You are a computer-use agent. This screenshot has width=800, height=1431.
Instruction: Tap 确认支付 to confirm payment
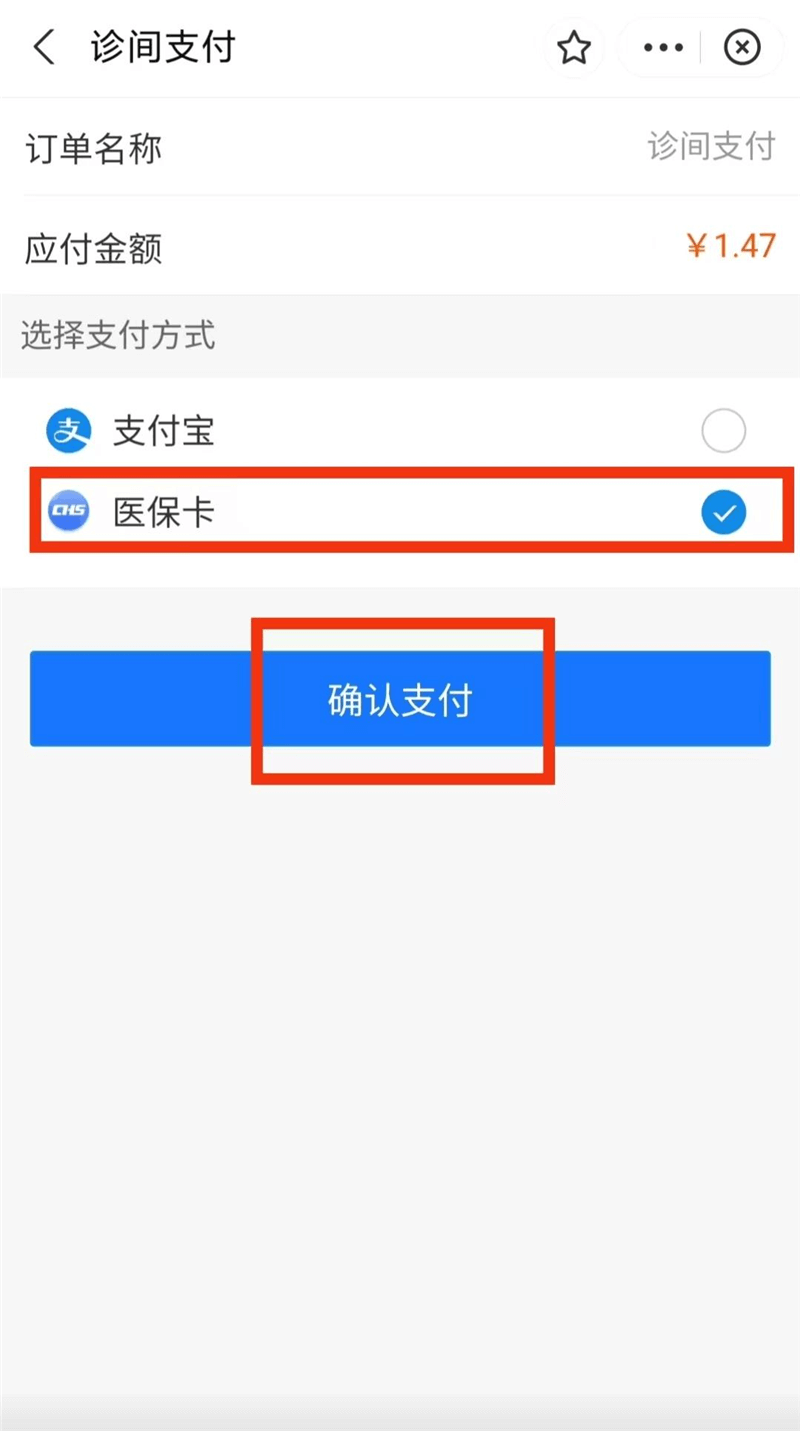pos(400,700)
